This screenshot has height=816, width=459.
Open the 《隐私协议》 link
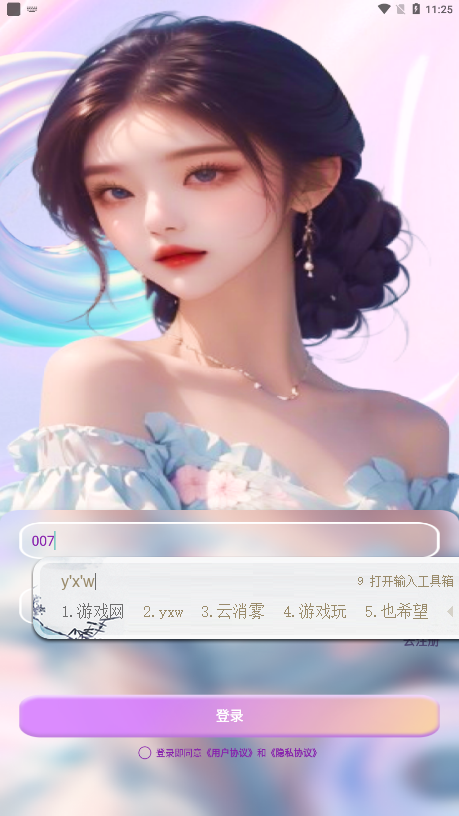(293, 753)
